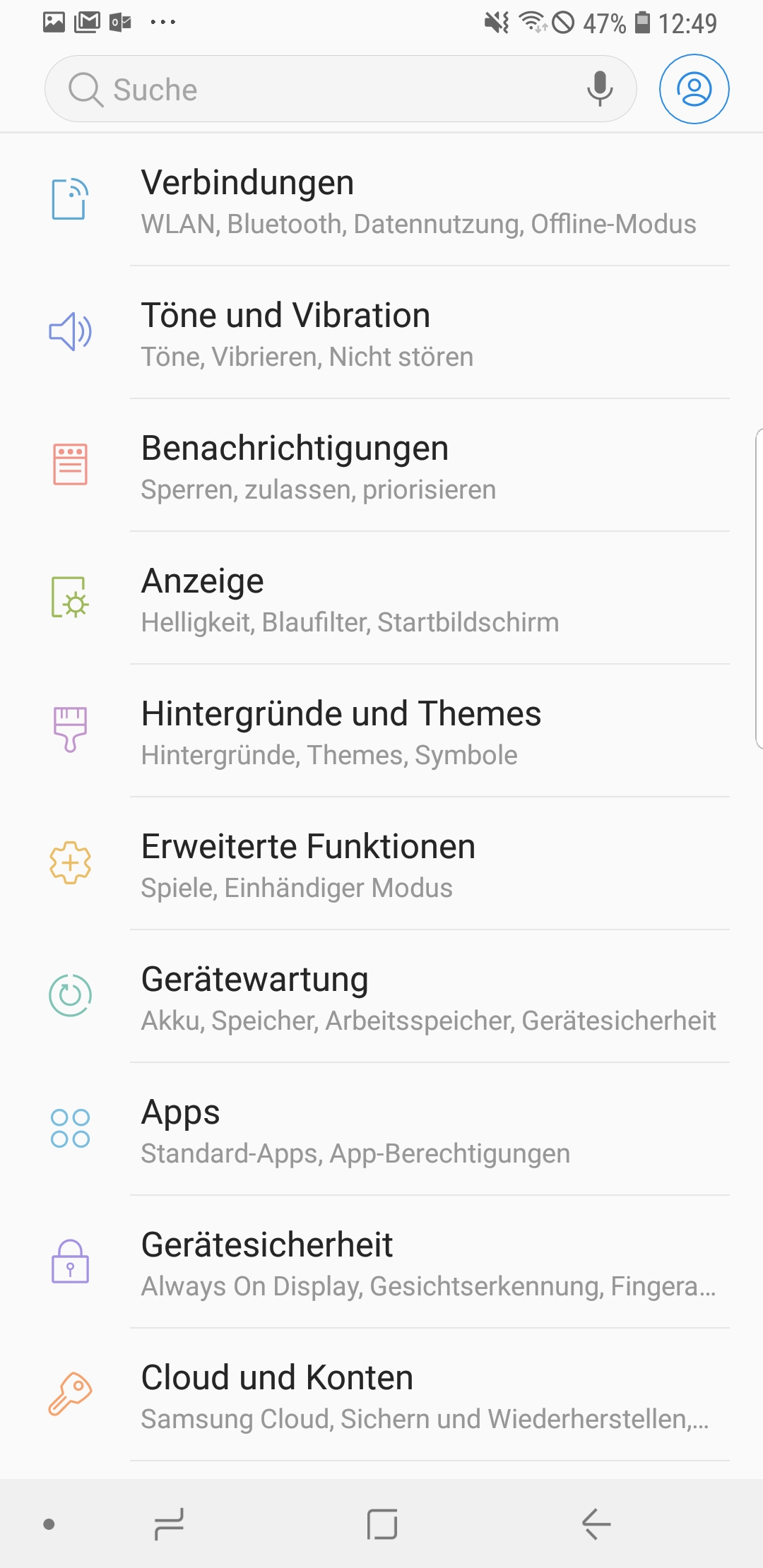Open Gerätewartung
This screenshot has width=763, height=1568.
point(381,997)
